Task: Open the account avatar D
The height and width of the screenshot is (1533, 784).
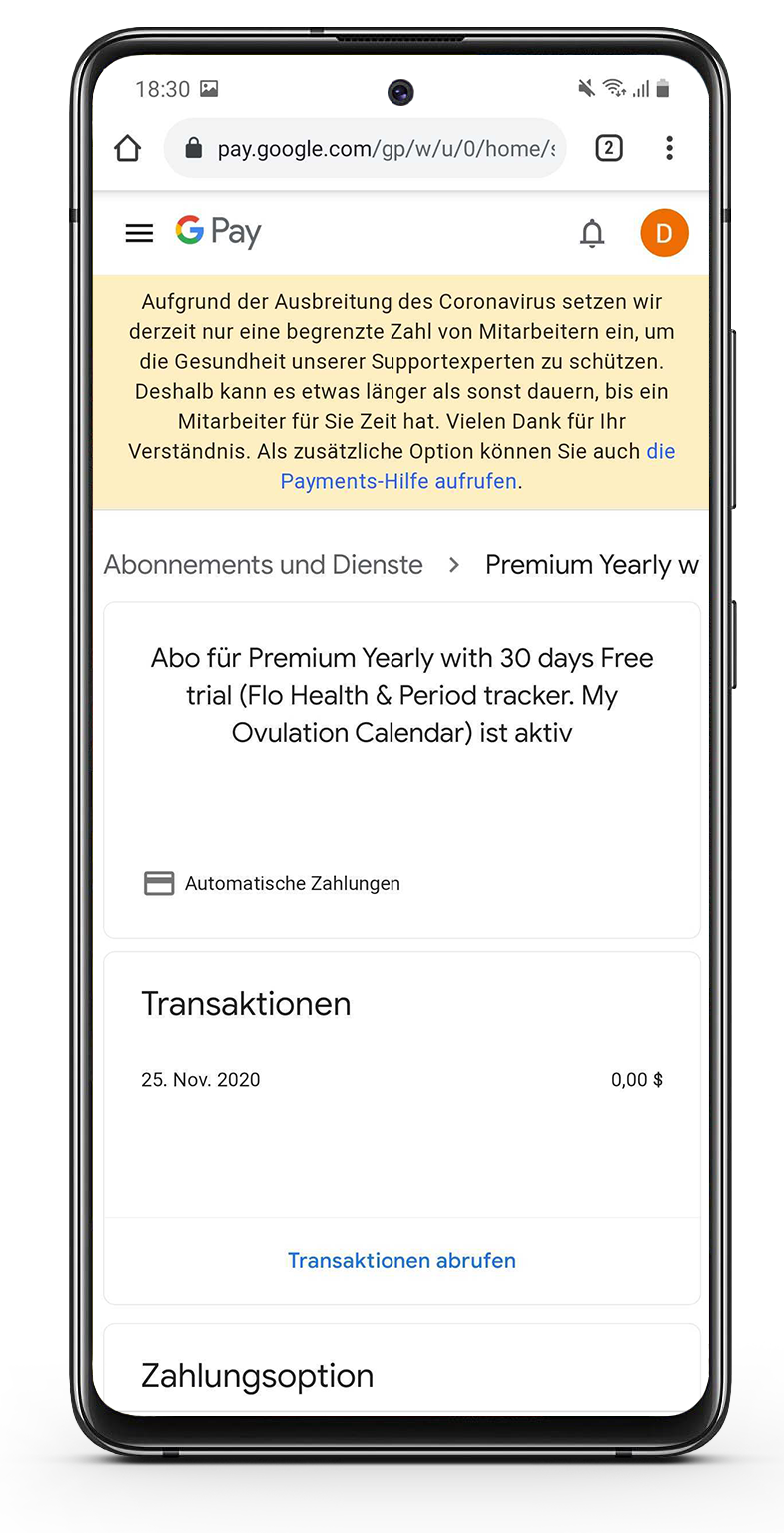Action: click(x=664, y=233)
